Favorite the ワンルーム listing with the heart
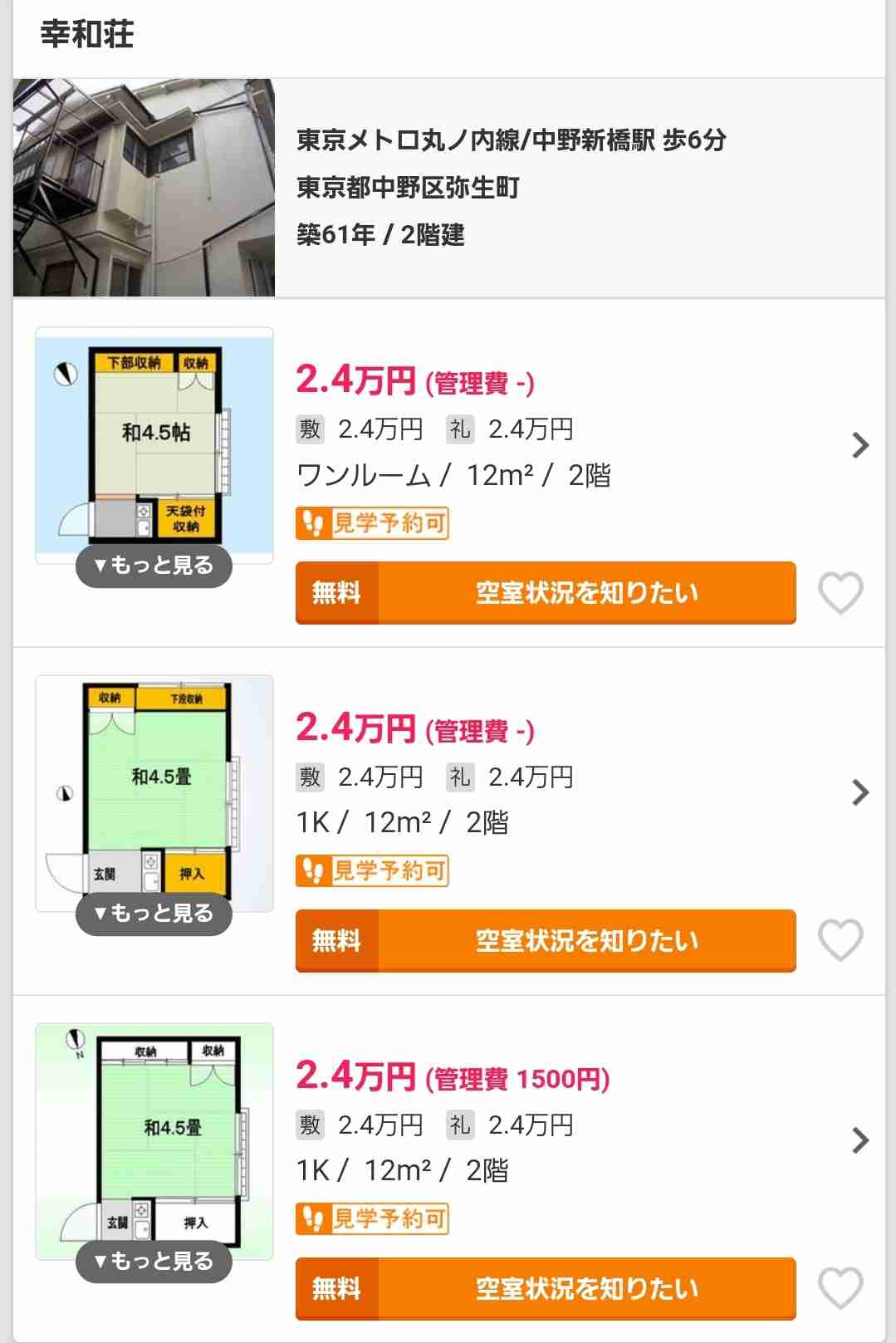Viewport: 896px width, 1343px height. click(840, 593)
